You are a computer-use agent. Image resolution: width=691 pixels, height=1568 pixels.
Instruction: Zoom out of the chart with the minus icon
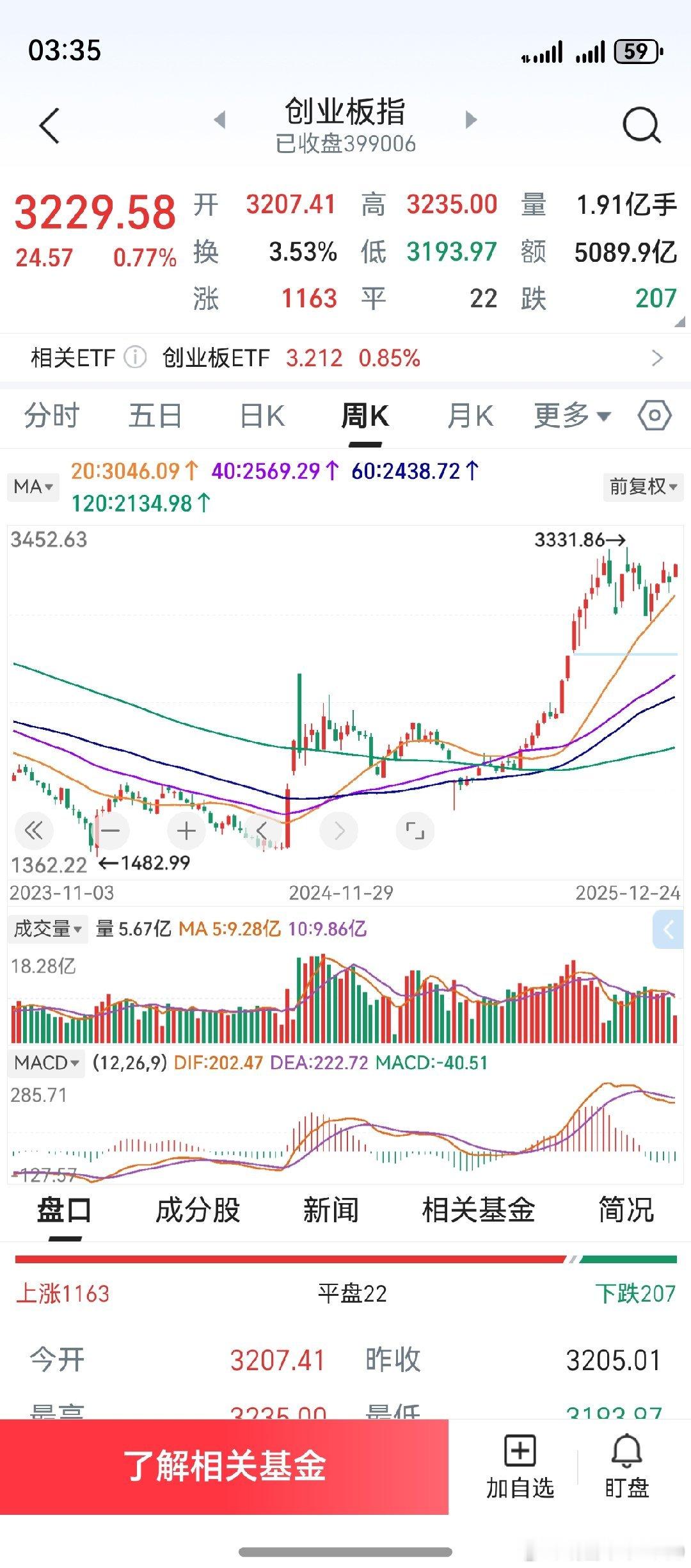tap(110, 830)
